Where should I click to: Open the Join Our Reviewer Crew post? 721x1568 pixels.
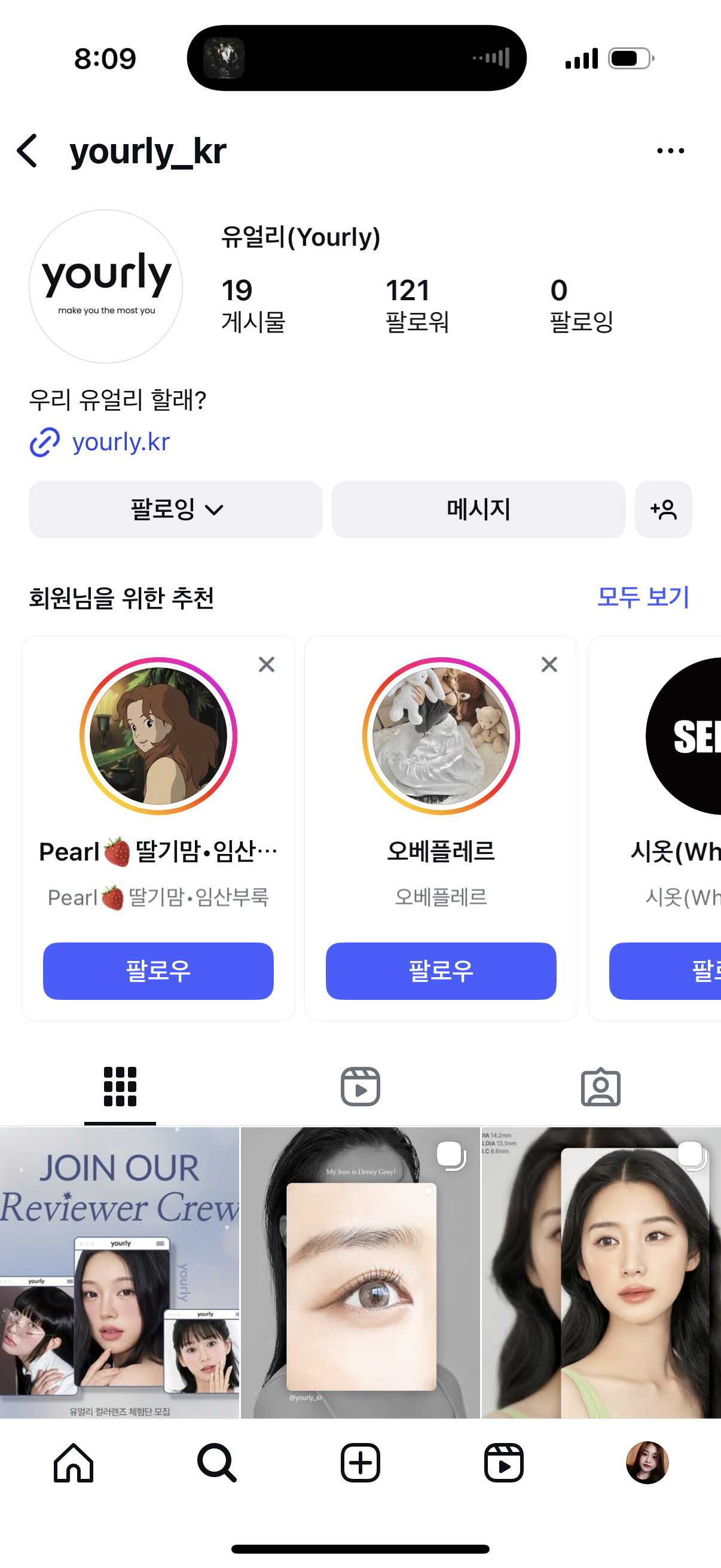[x=119, y=1272]
